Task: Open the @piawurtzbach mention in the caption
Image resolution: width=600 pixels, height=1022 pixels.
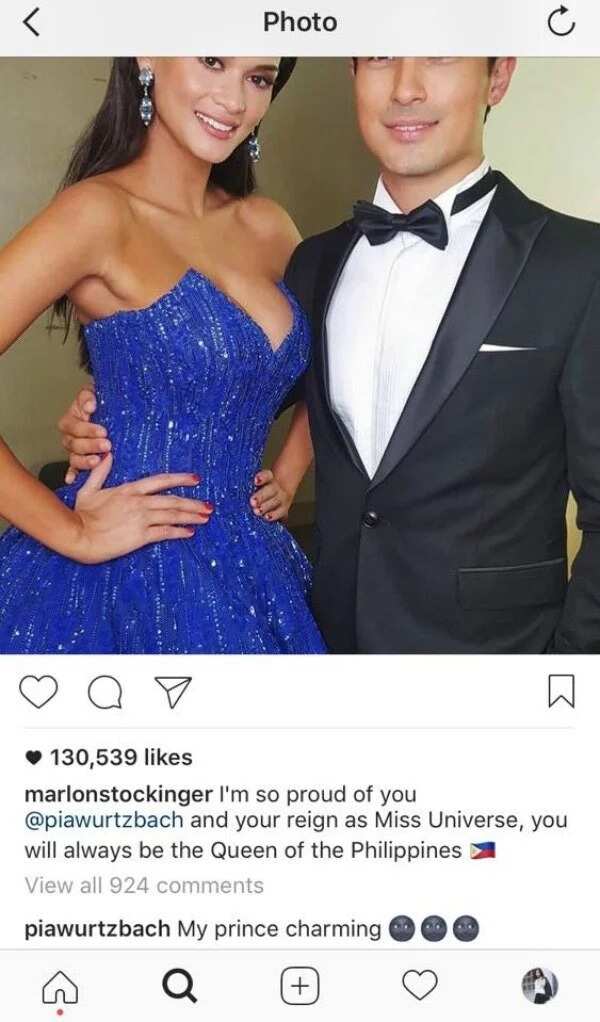Action: click(x=104, y=820)
